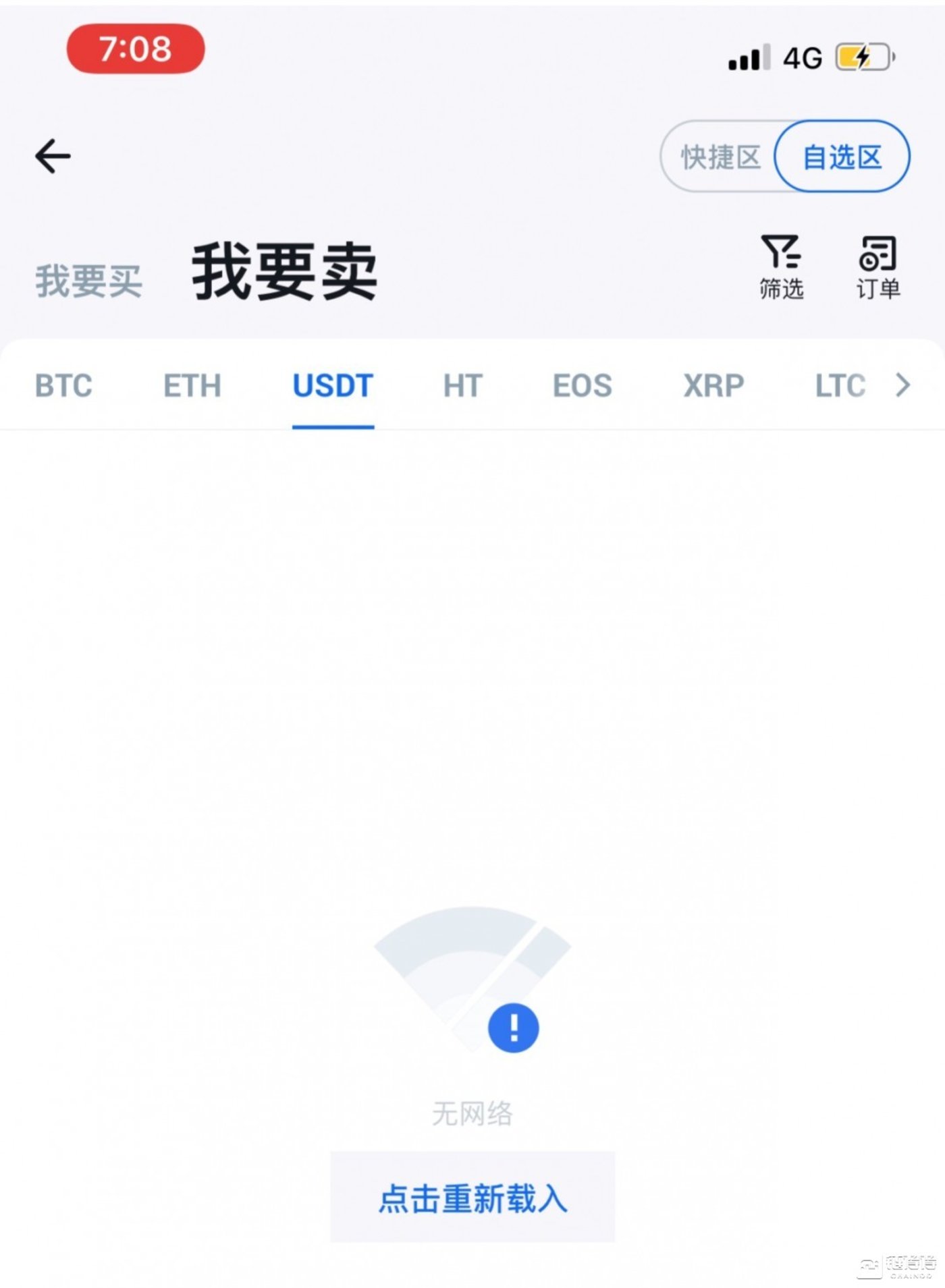Screen dimensions: 945x1288
Task: Go back using the arrow icon
Action: pyautogui.click(x=53, y=157)
